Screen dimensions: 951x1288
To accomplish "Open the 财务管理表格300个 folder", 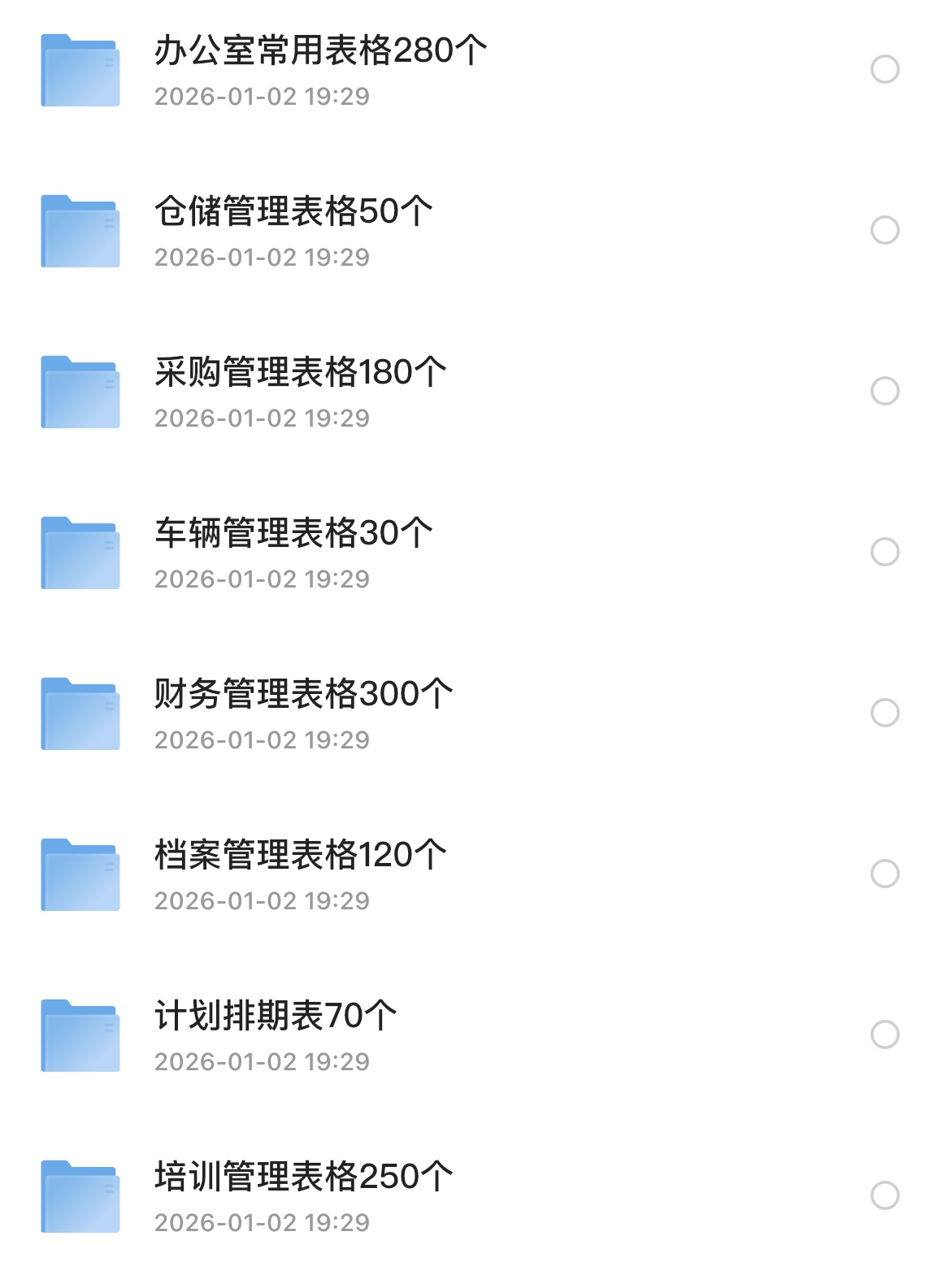I will click(x=303, y=696).
